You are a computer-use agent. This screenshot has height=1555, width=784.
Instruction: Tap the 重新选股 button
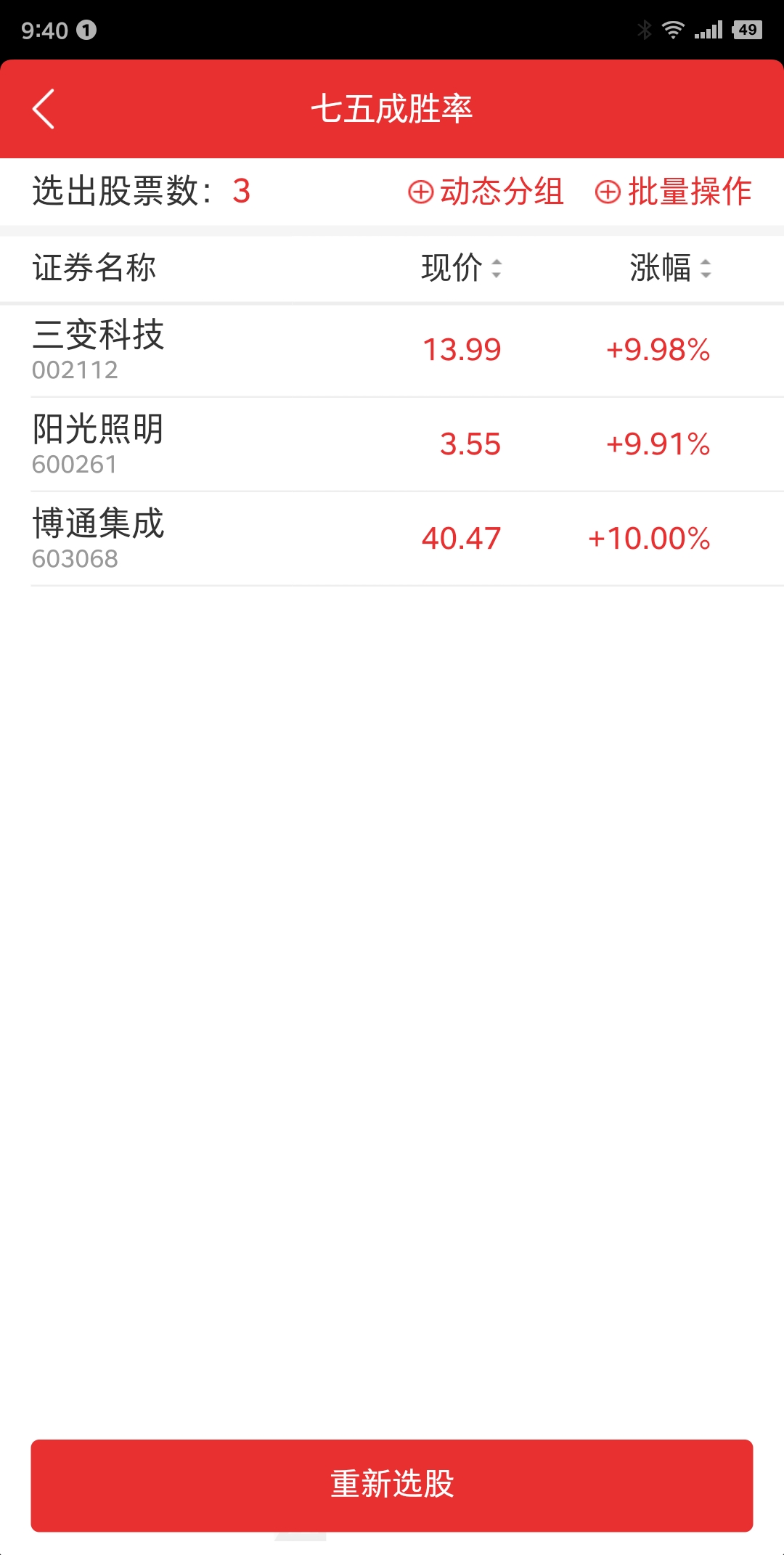(392, 1485)
